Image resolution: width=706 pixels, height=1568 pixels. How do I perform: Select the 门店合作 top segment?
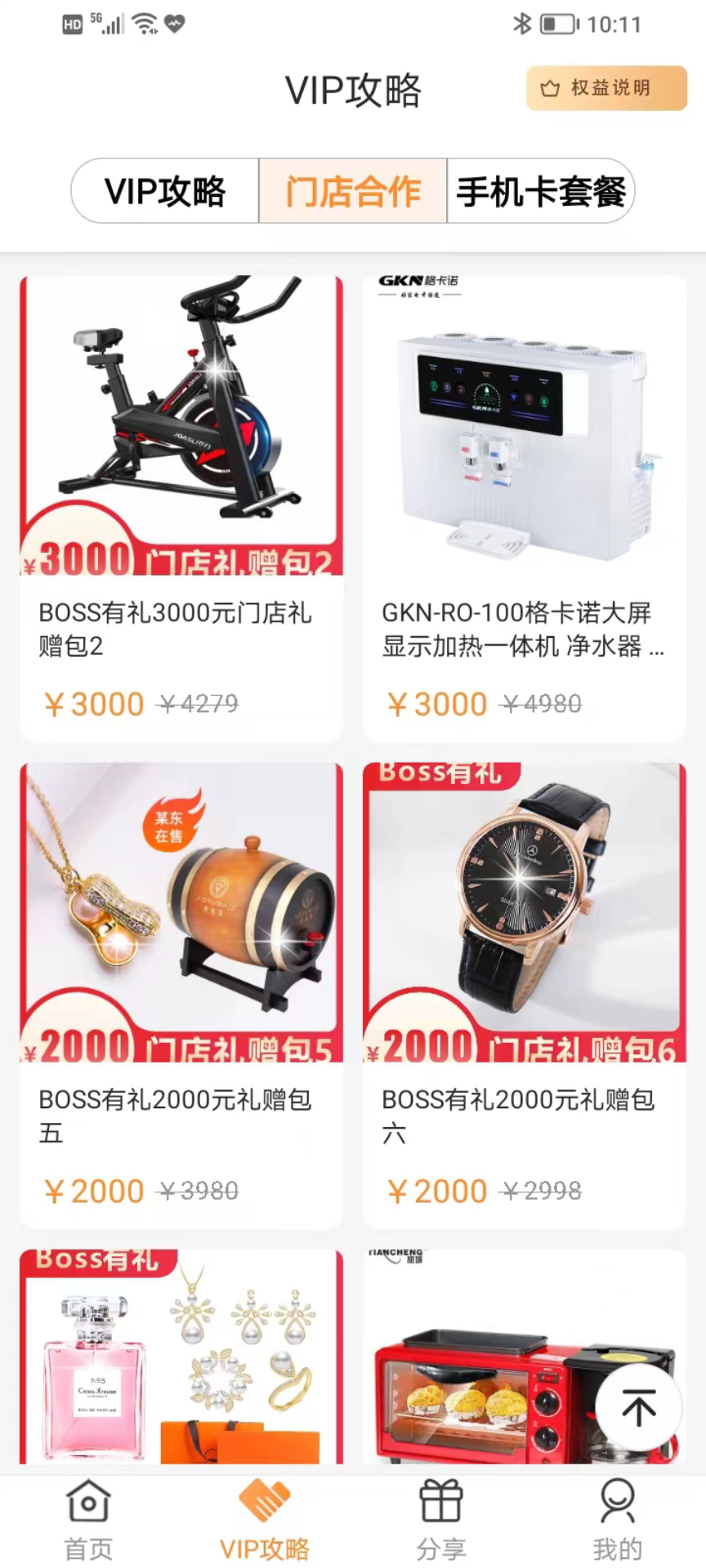pos(353,191)
